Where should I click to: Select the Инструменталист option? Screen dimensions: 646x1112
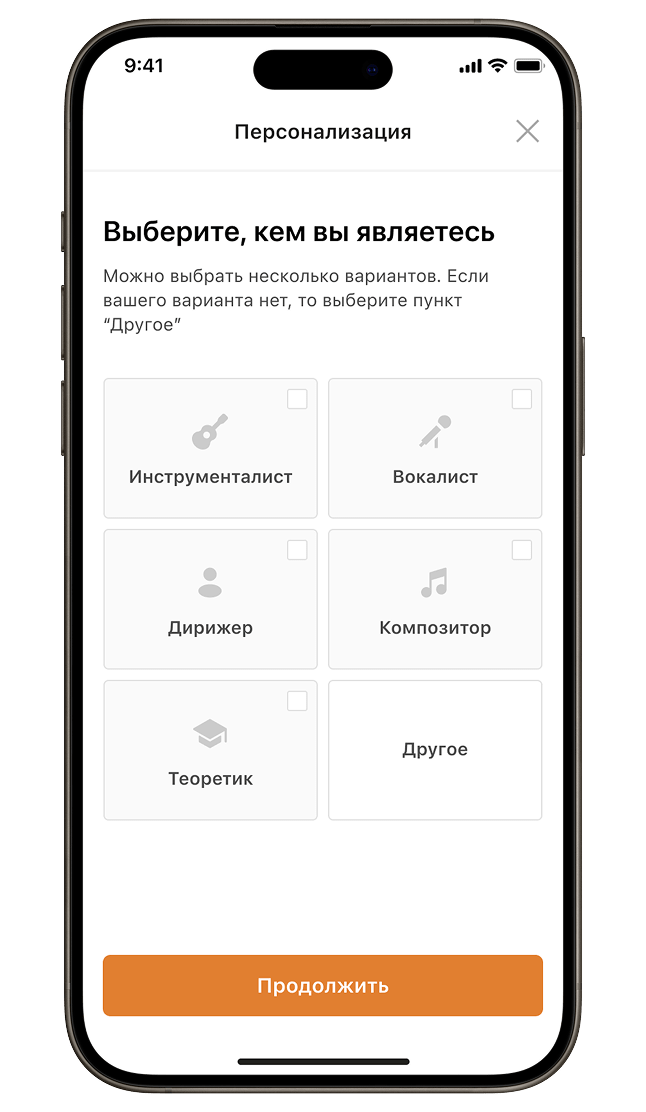(x=210, y=448)
